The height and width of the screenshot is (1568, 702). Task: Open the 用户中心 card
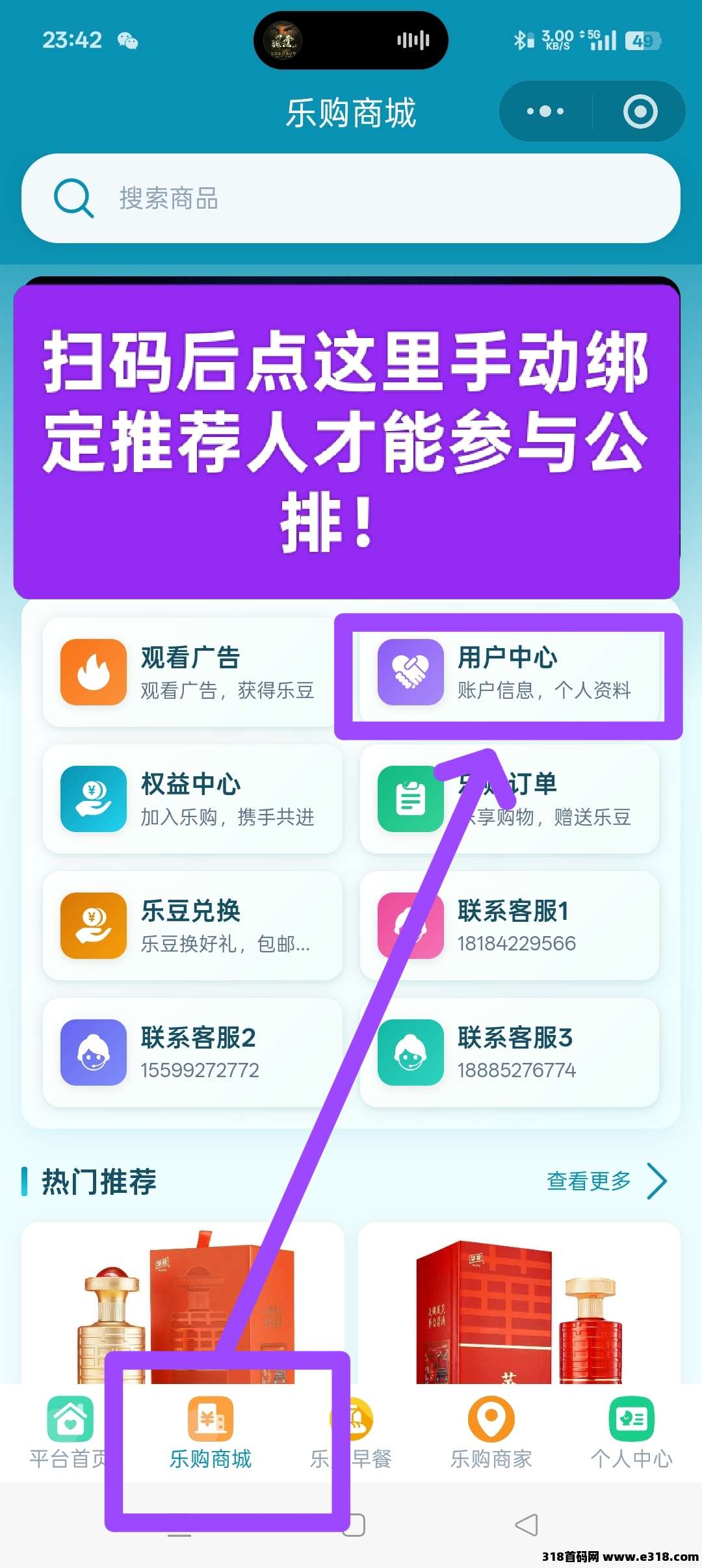coord(509,672)
